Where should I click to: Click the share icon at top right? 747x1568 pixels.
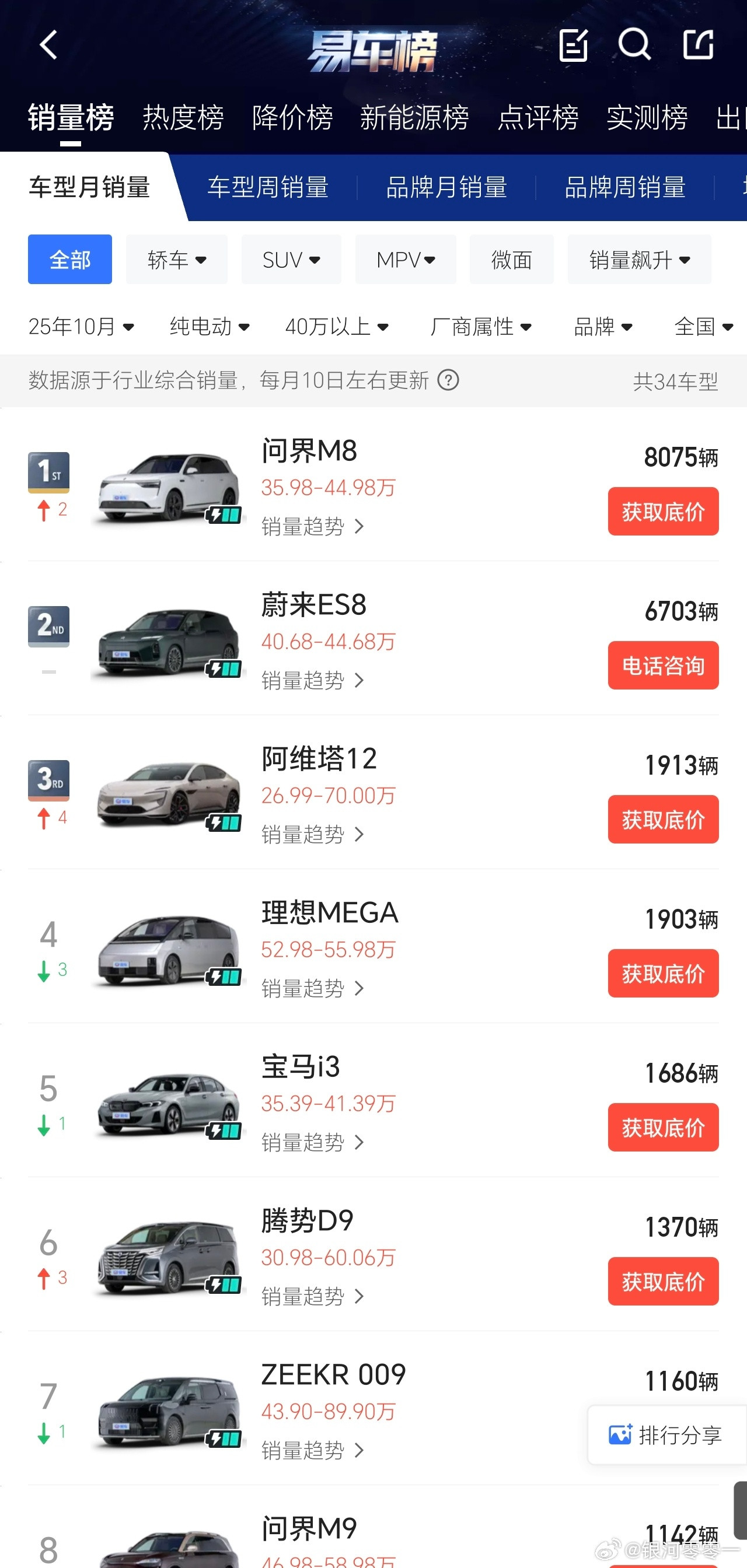pos(699,45)
